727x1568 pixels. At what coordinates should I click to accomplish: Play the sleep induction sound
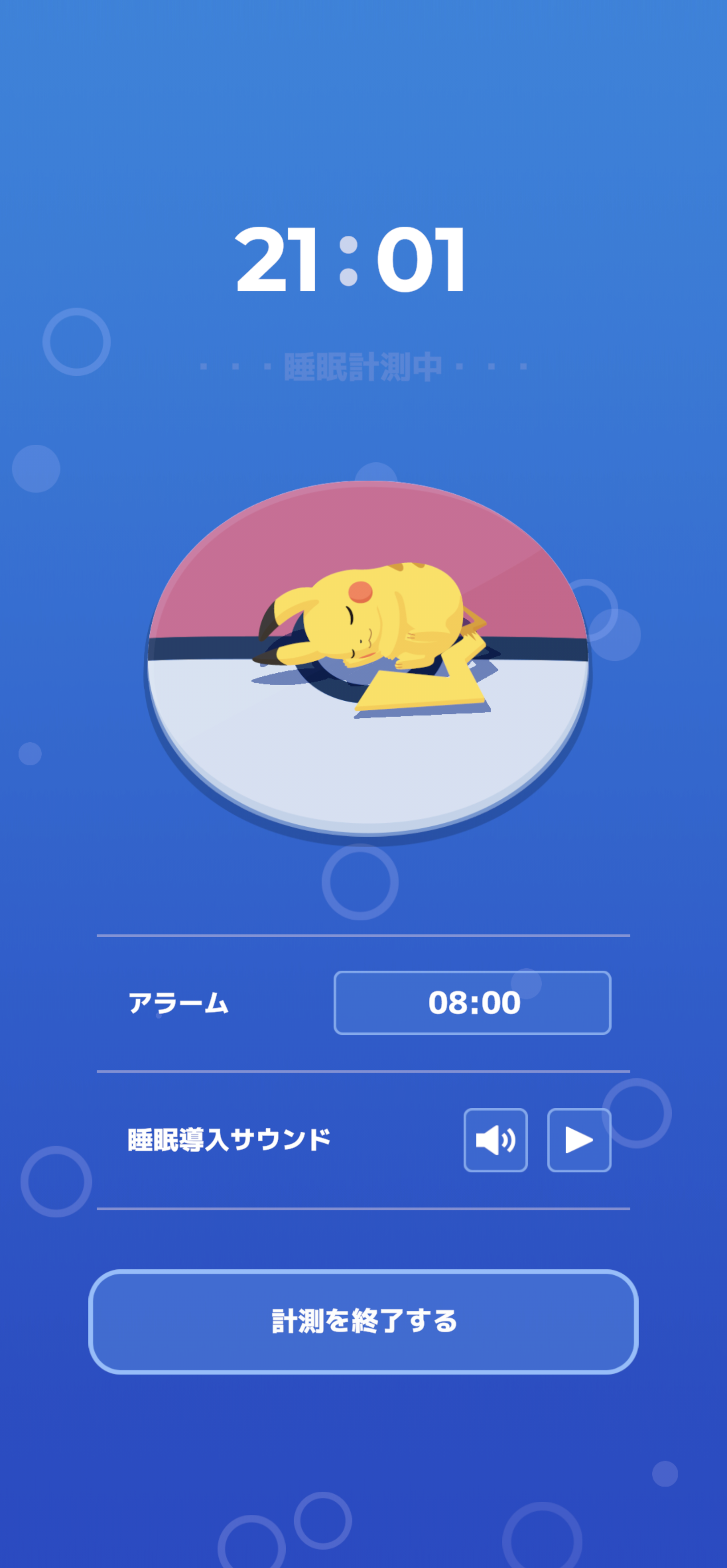point(578,1140)
